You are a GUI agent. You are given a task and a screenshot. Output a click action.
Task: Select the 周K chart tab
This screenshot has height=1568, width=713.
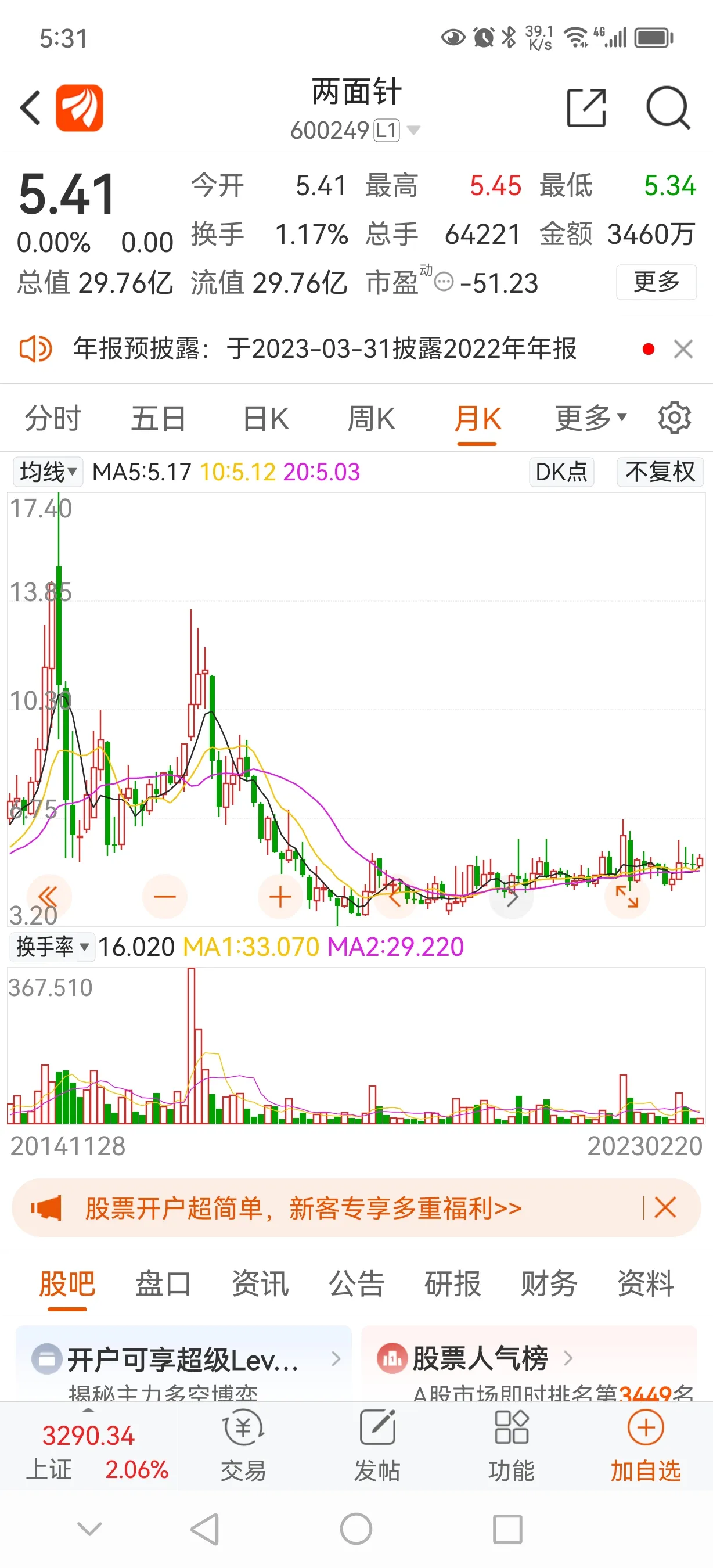tap(371, 419)
